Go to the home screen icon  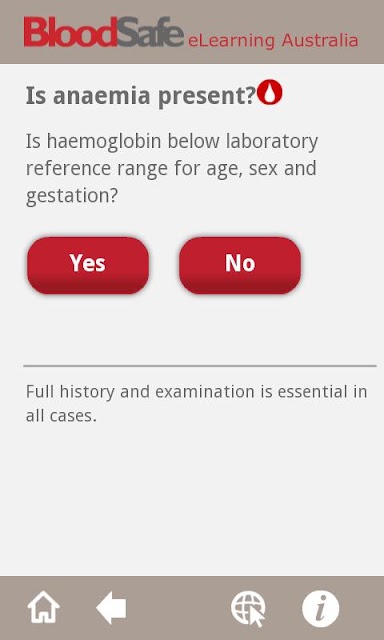click(x=43, y=607)
